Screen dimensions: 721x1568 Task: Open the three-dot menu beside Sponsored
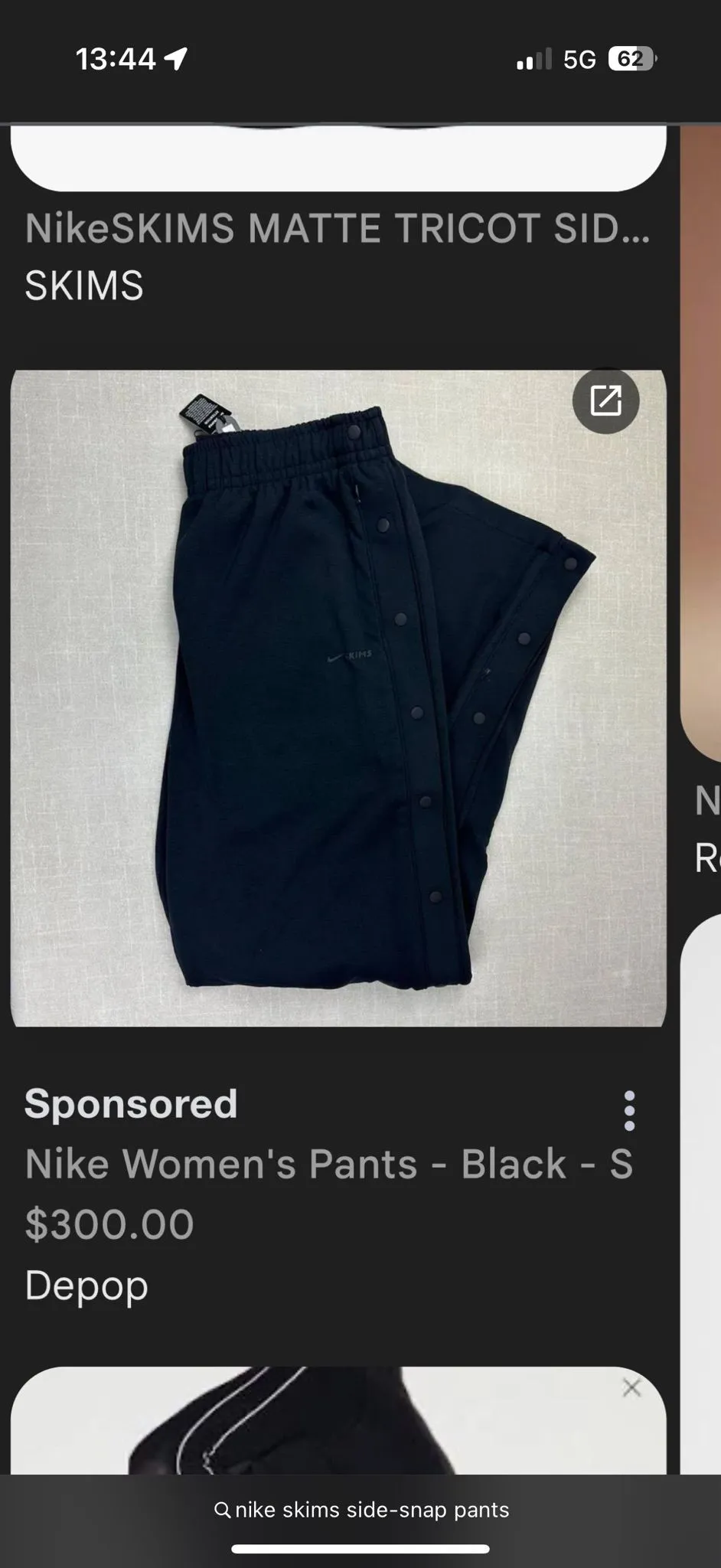[629, 1111]
